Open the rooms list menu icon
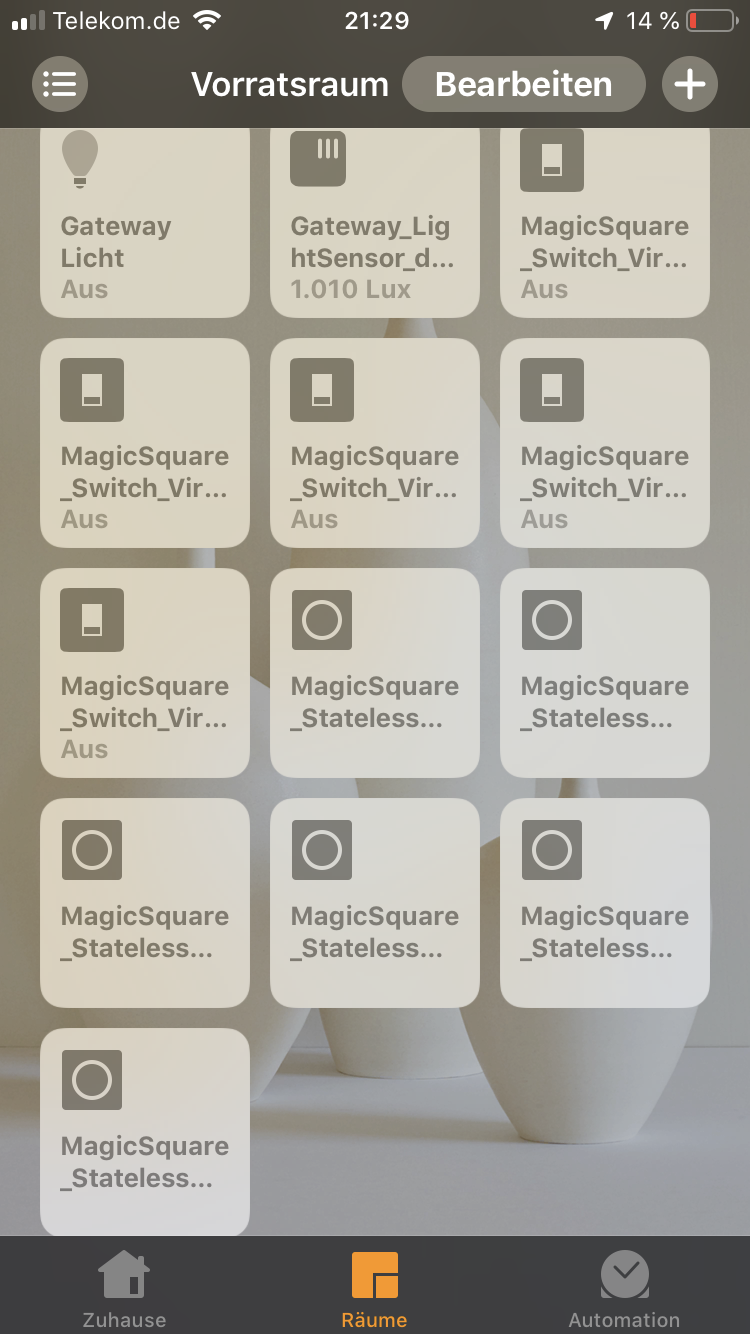The height and width of the screenshot is (1334, 750). [60, 84]
